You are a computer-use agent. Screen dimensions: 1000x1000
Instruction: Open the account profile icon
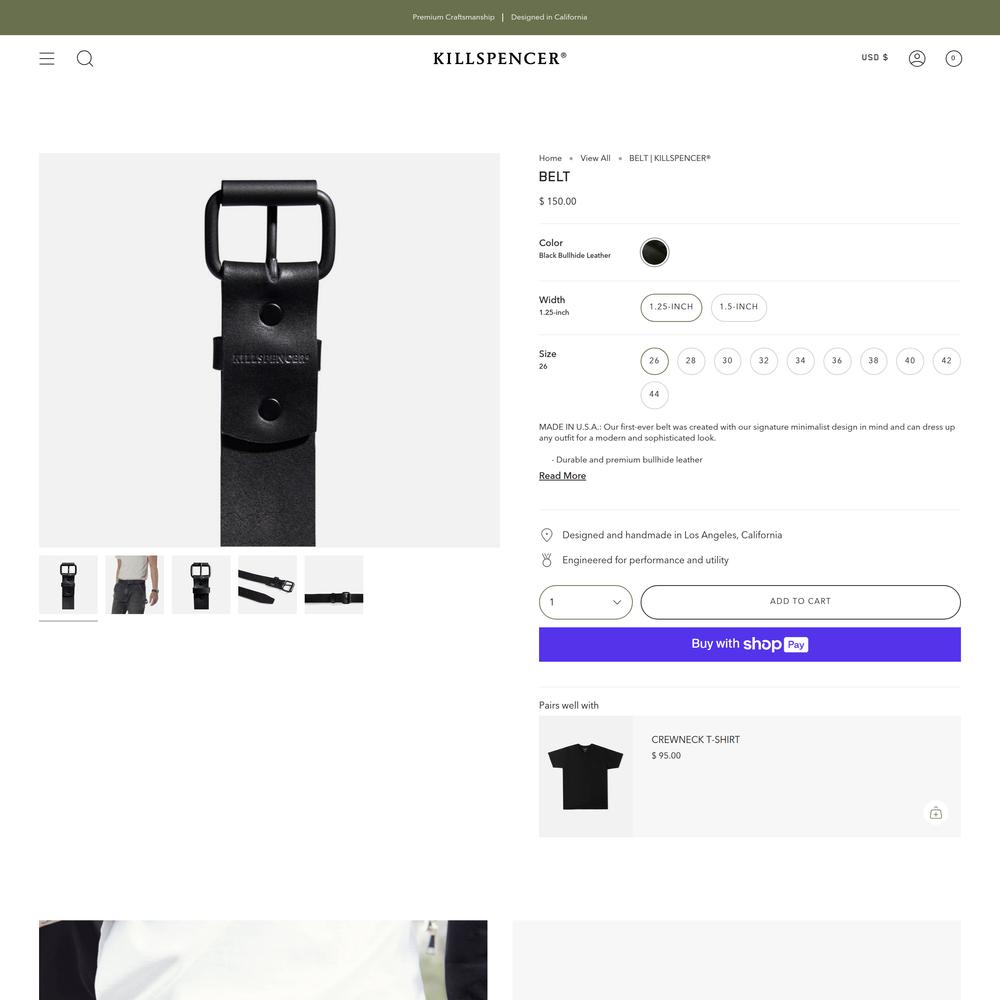click(917, 58)
